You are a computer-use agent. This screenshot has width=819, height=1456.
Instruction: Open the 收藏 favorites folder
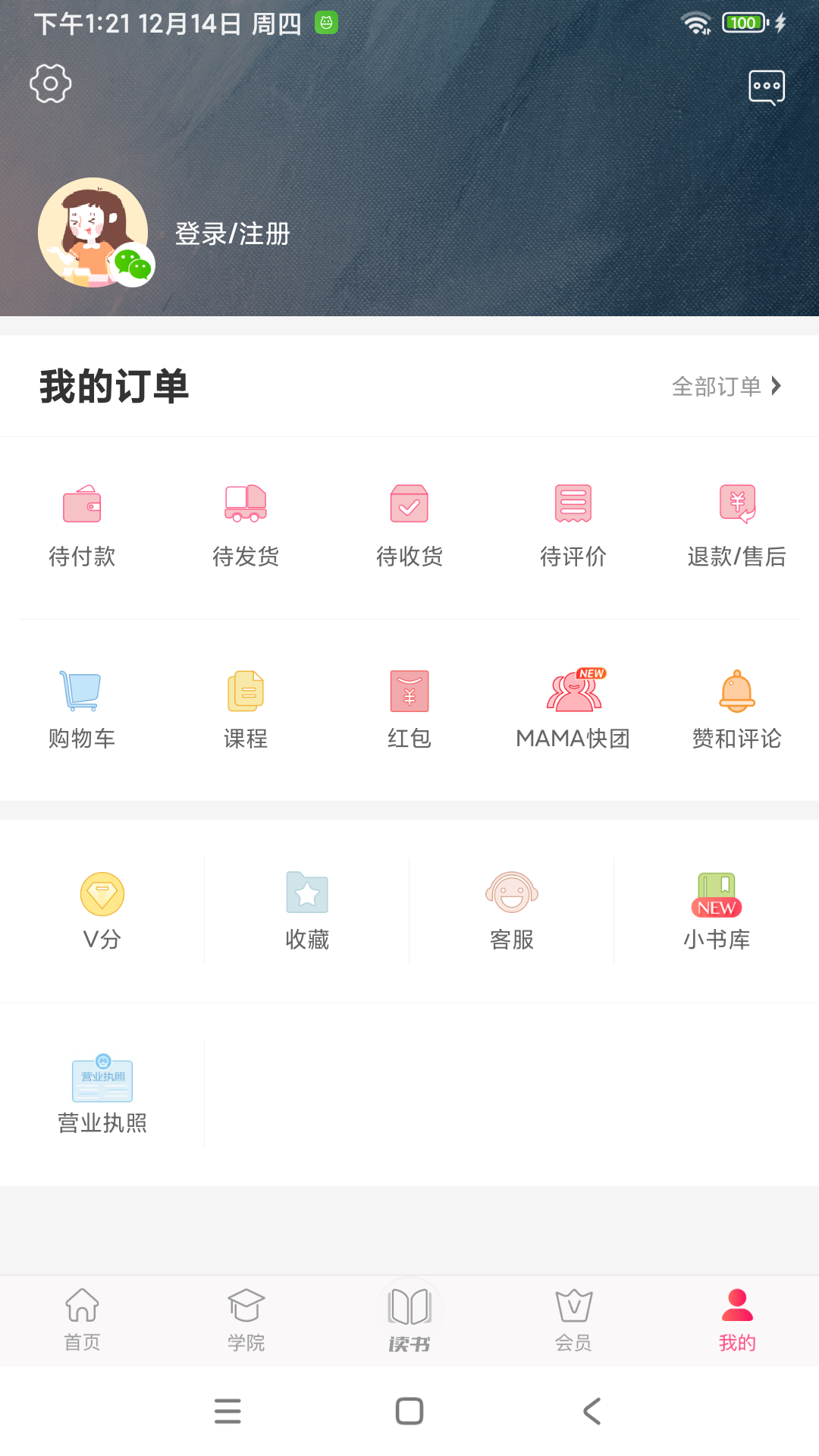pos(306,910)
